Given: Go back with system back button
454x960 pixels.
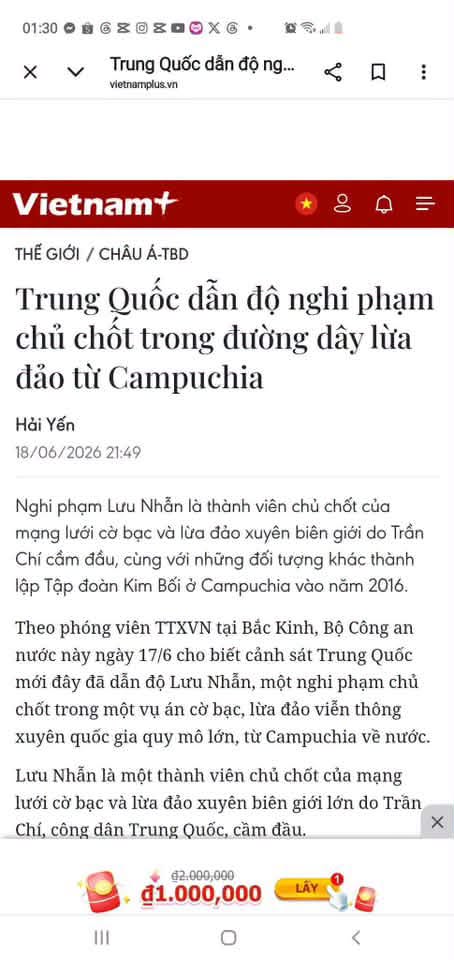Looking at the screenshot, I should tap(355, 937).
